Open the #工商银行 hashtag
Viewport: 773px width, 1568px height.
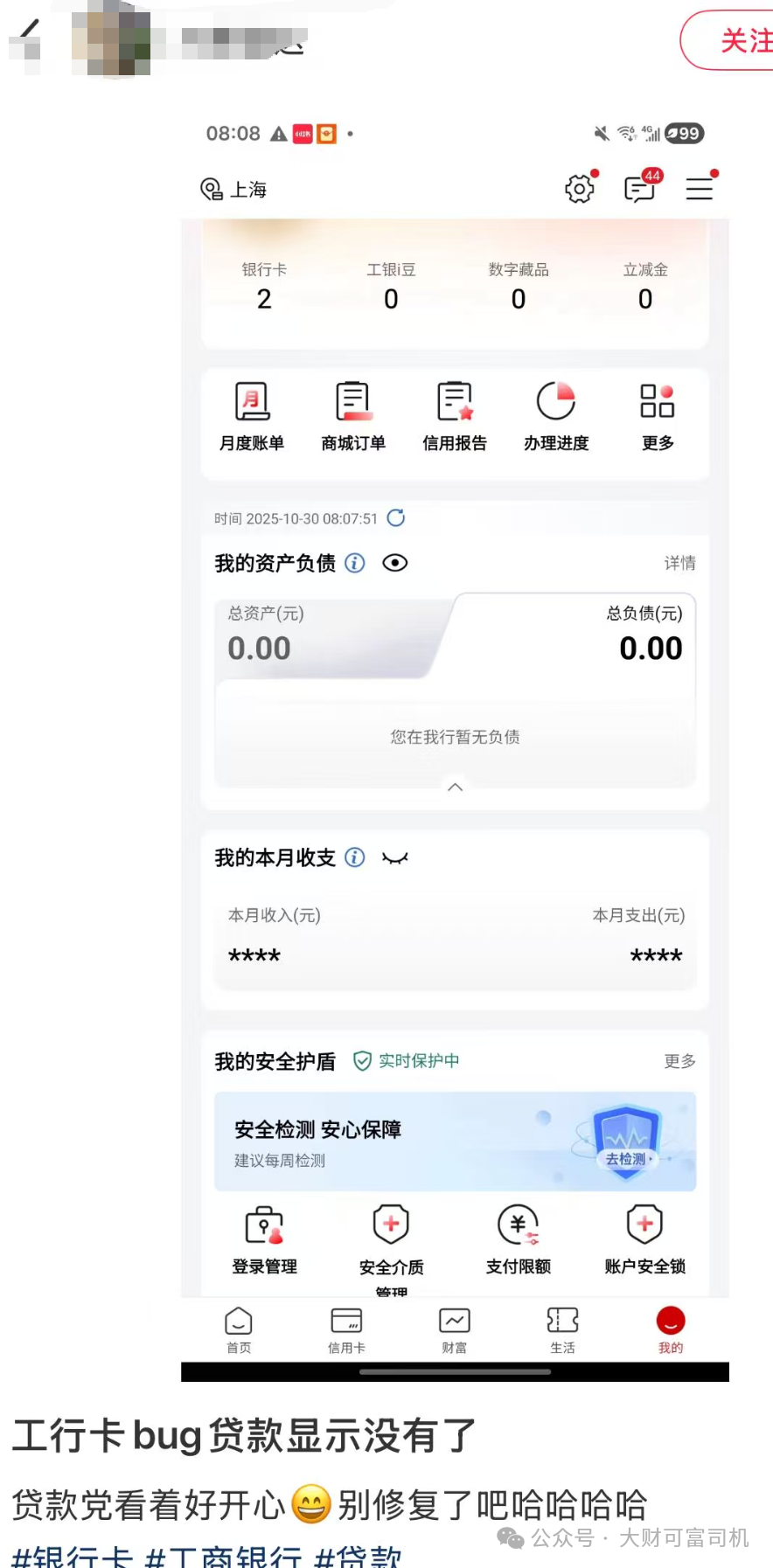point(223,1557)
